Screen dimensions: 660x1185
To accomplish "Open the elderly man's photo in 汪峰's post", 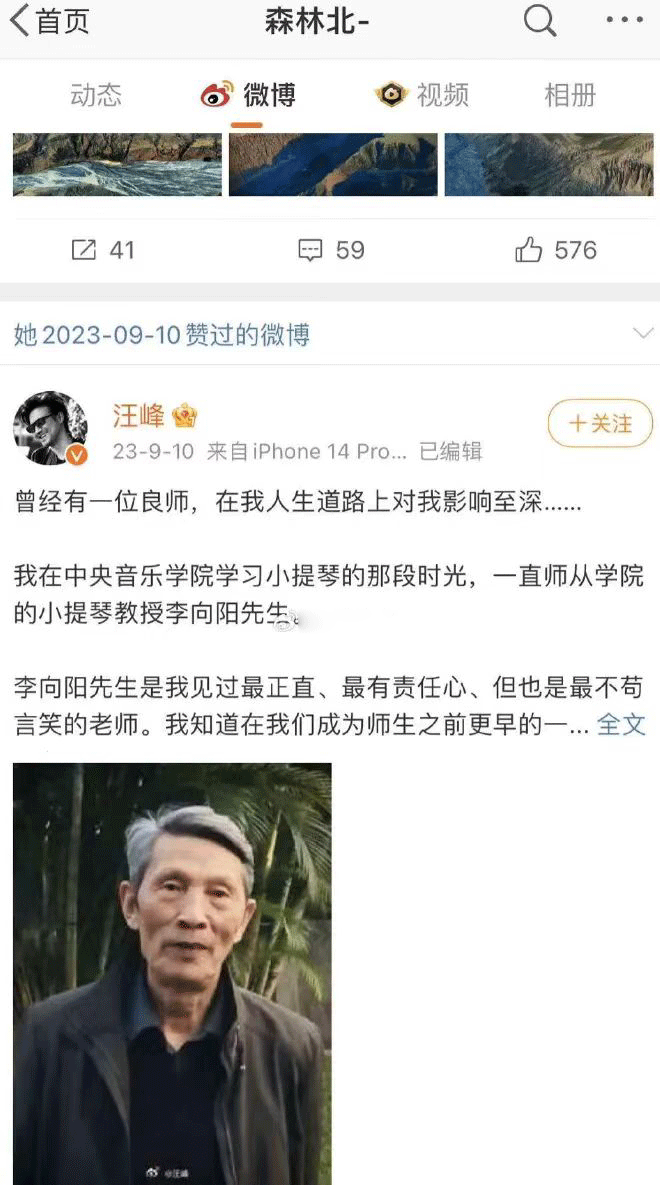I will click(172, 973).
